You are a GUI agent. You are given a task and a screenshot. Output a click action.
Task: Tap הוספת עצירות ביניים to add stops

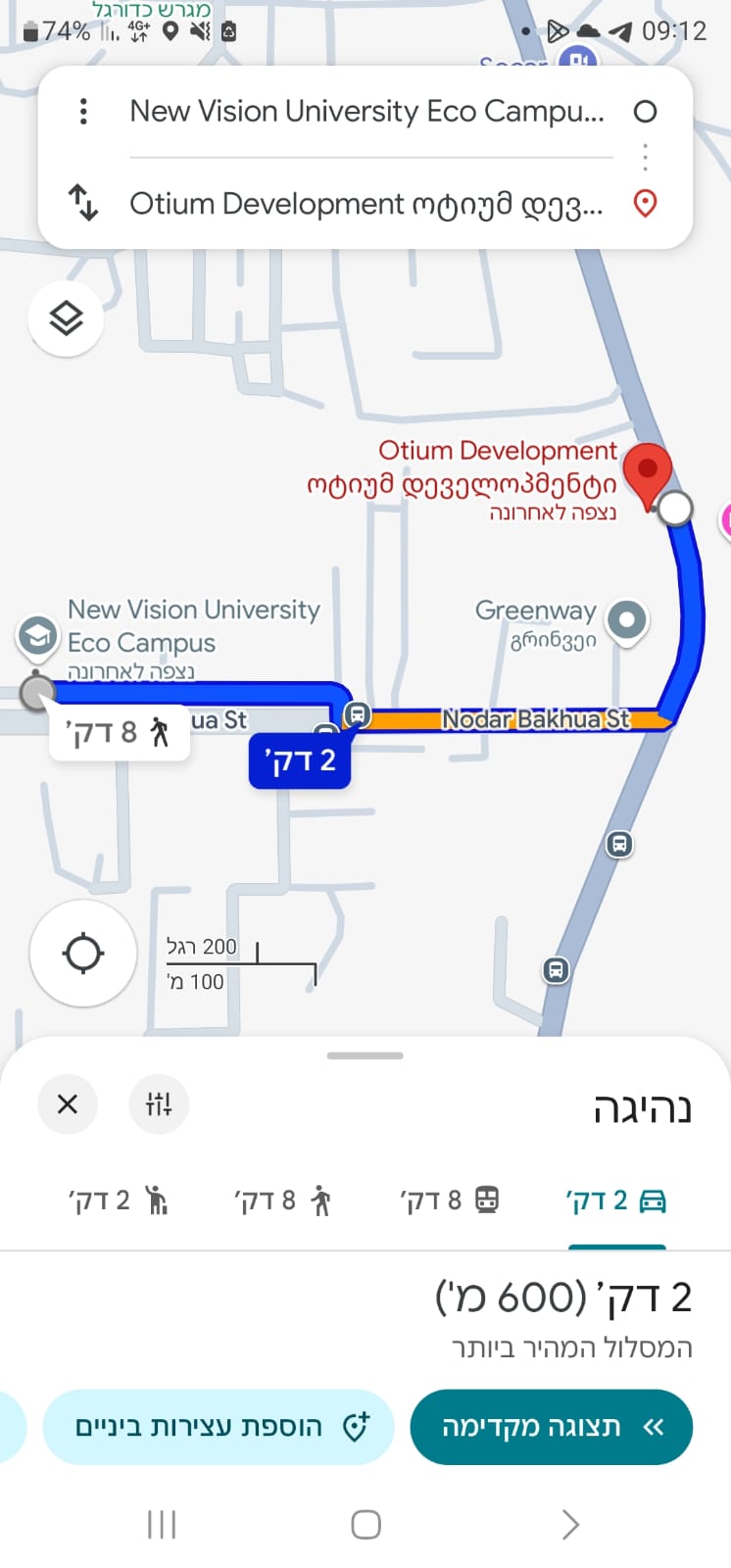pyautogui.click(x=219, y=1427)
